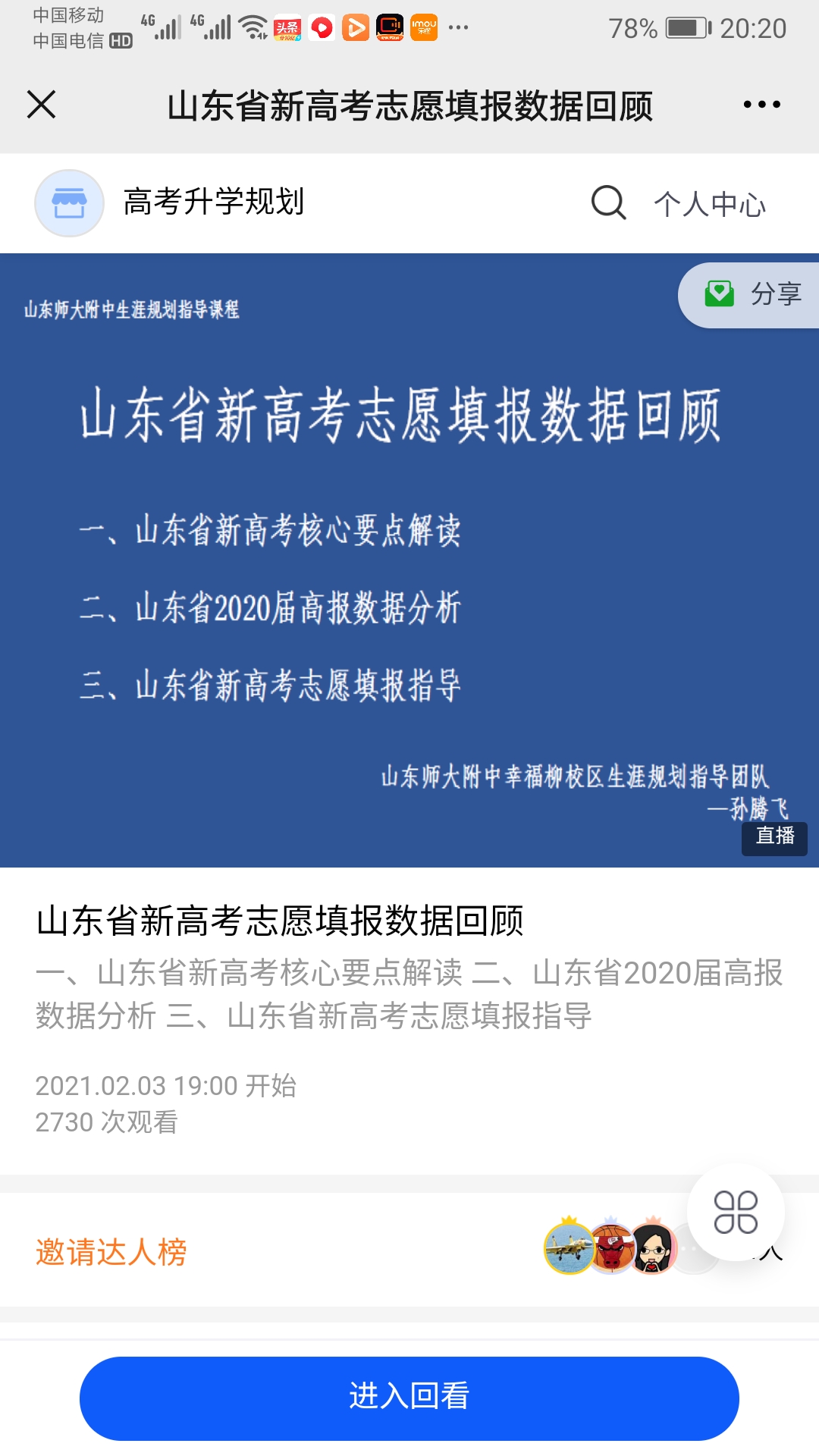
Task: View the 邀请达人榜 ranking
Action: pyautogui.click(x=111, y=1251)
